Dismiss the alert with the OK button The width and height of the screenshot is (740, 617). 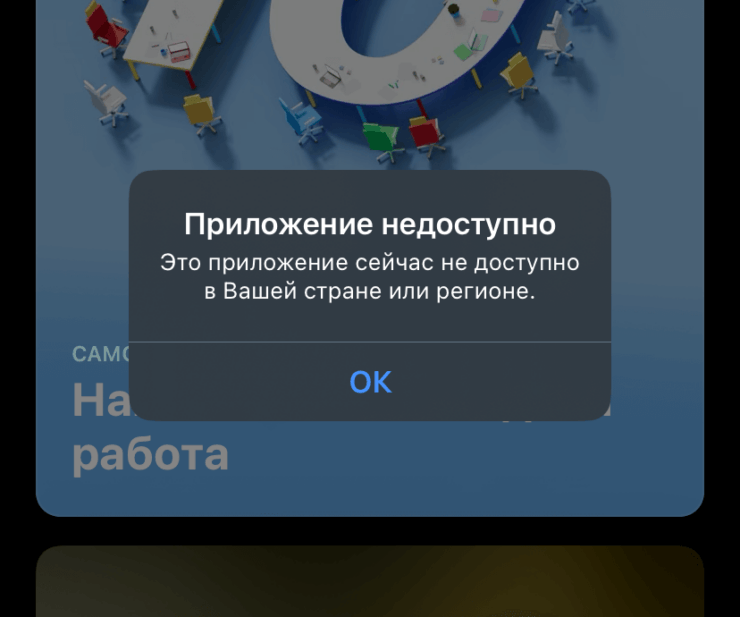coord(370,382)
